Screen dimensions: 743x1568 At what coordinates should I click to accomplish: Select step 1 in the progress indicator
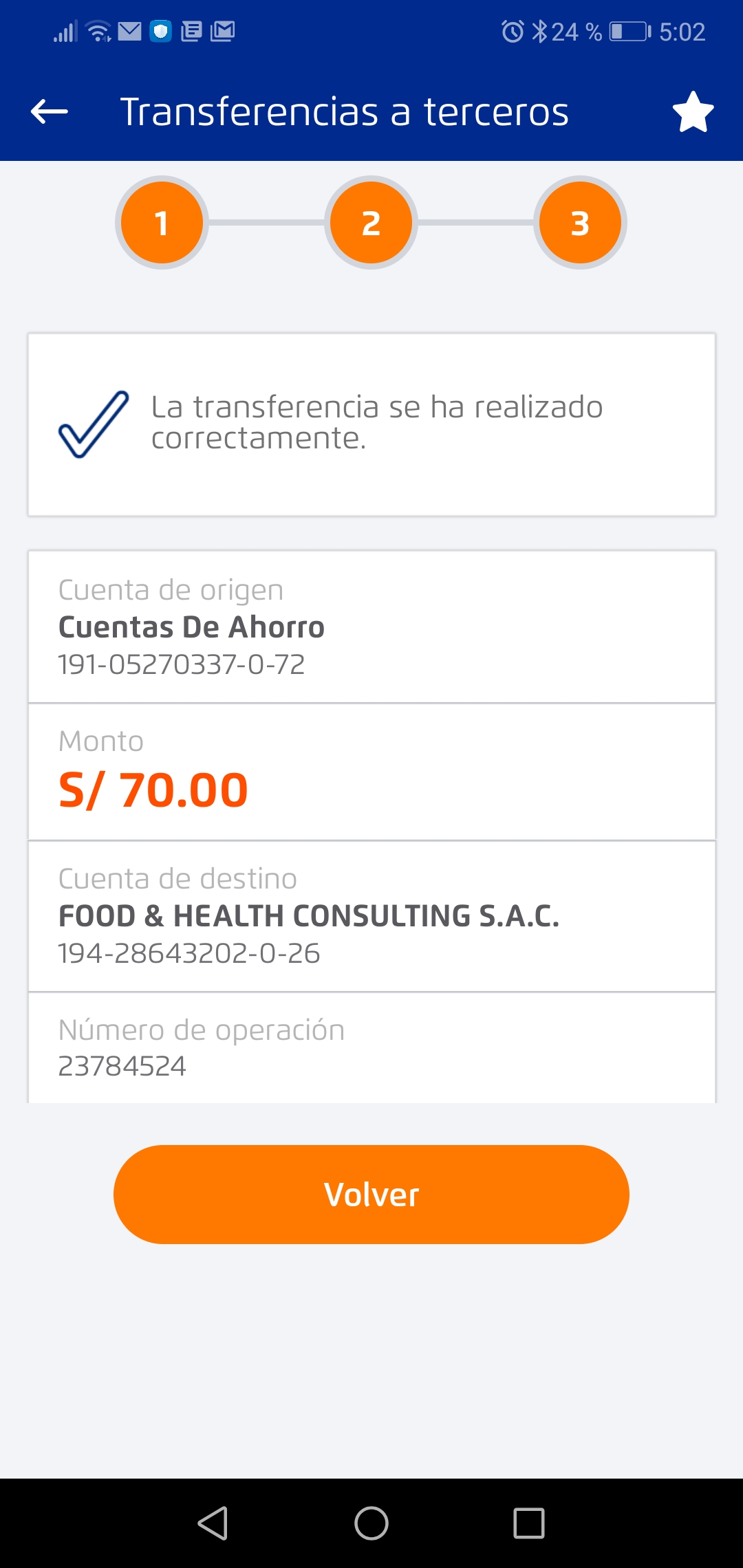point(162,221)
